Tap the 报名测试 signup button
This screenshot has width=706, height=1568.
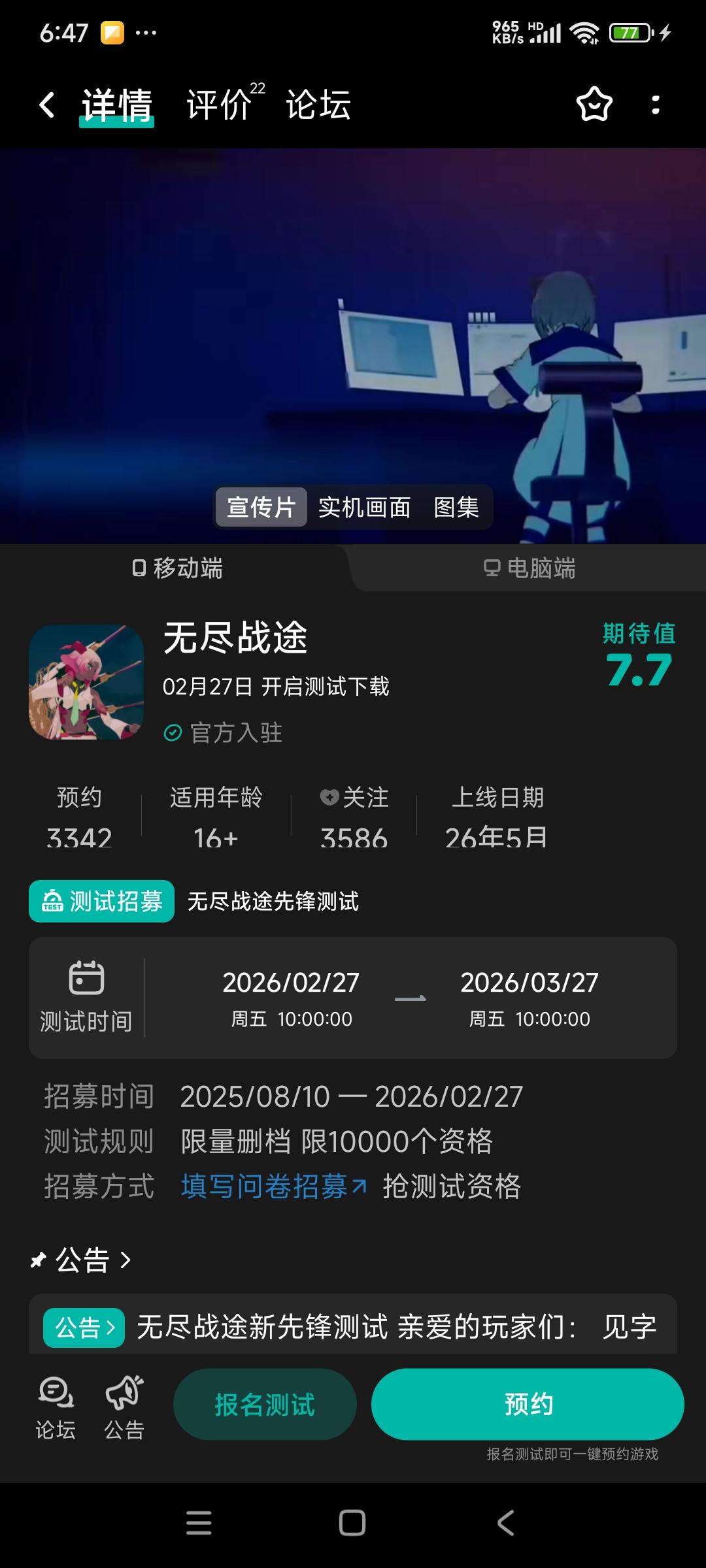pyautogui.click(x=265, y=1403)
